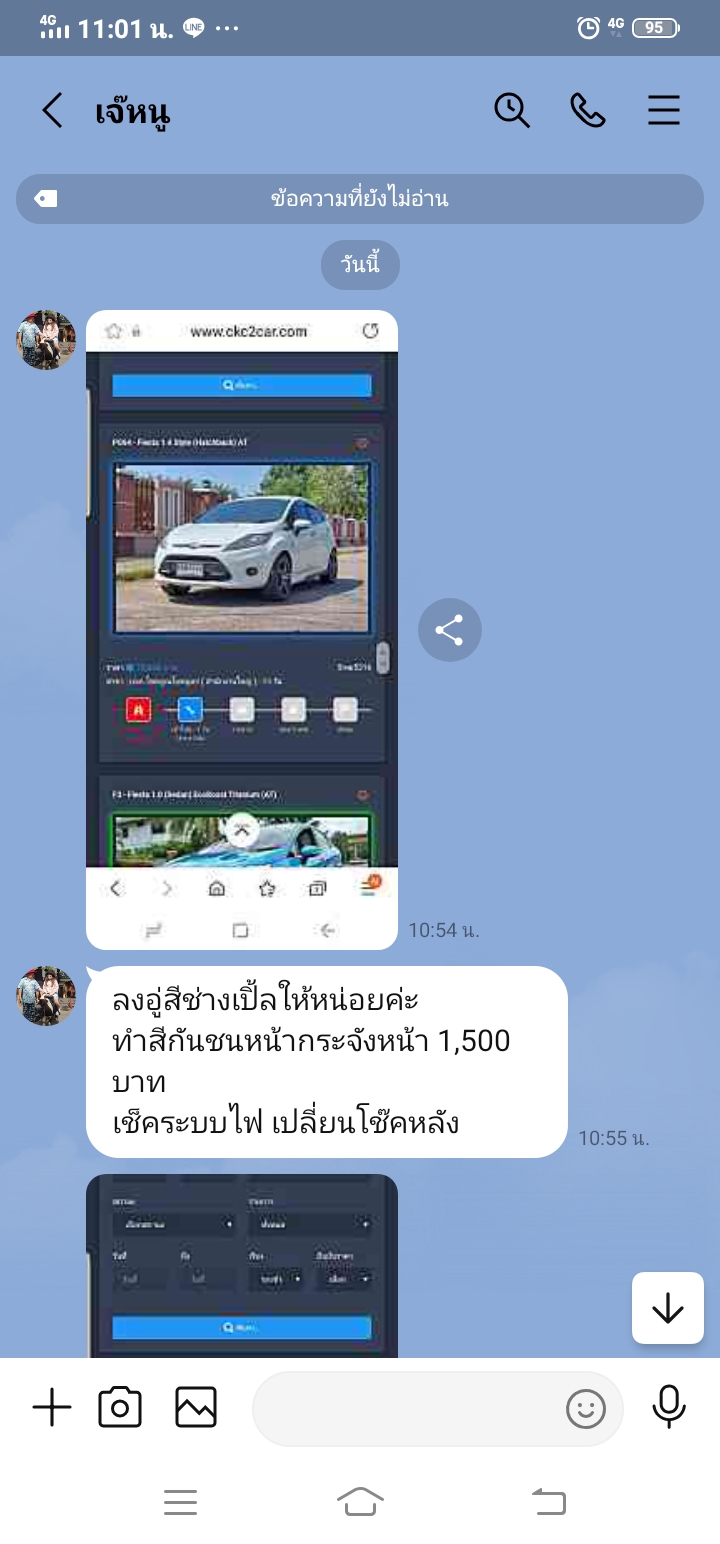The width and height of the screenshot is (720, 1544).
Task: Go to the system home screen
Action: [x=361, y=1502]
